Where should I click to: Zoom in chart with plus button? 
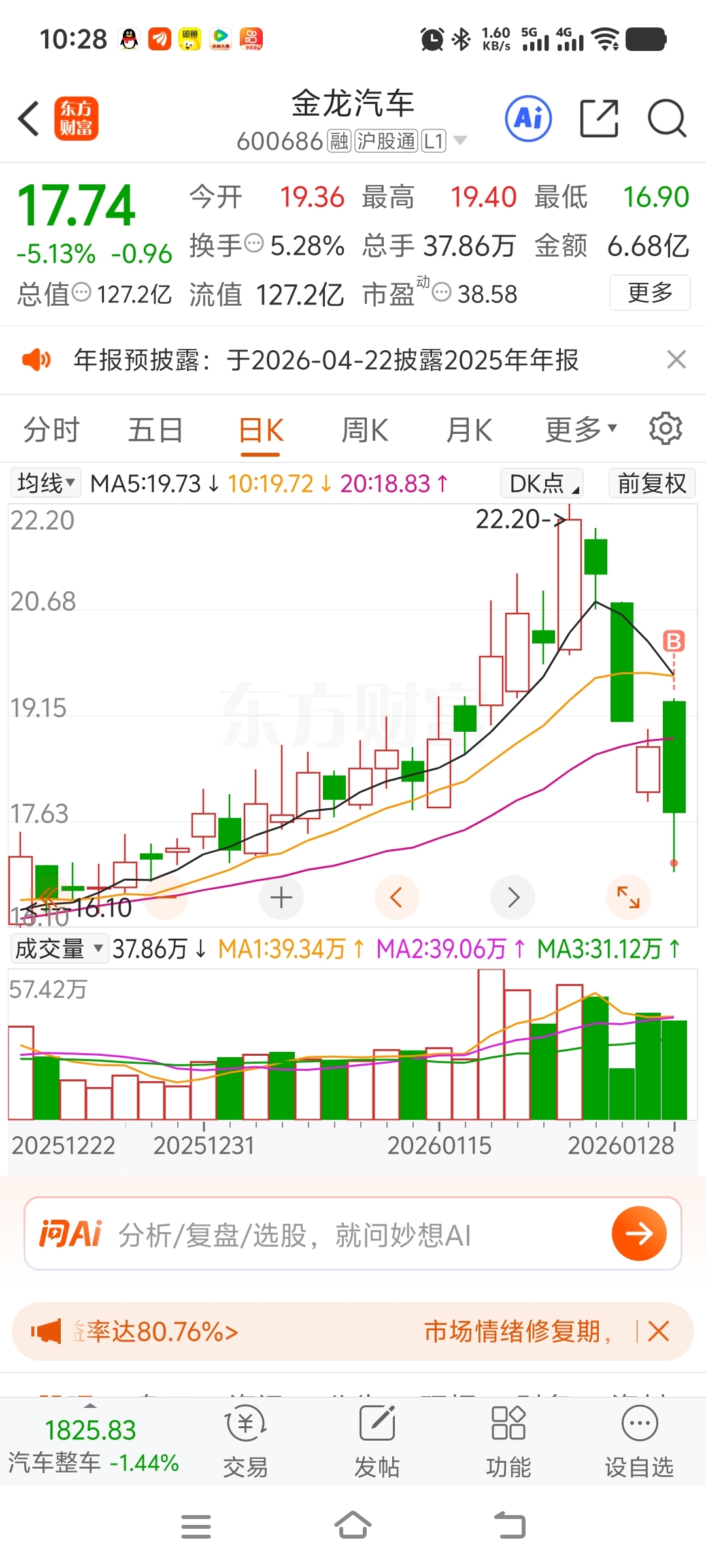coord(281,897)
